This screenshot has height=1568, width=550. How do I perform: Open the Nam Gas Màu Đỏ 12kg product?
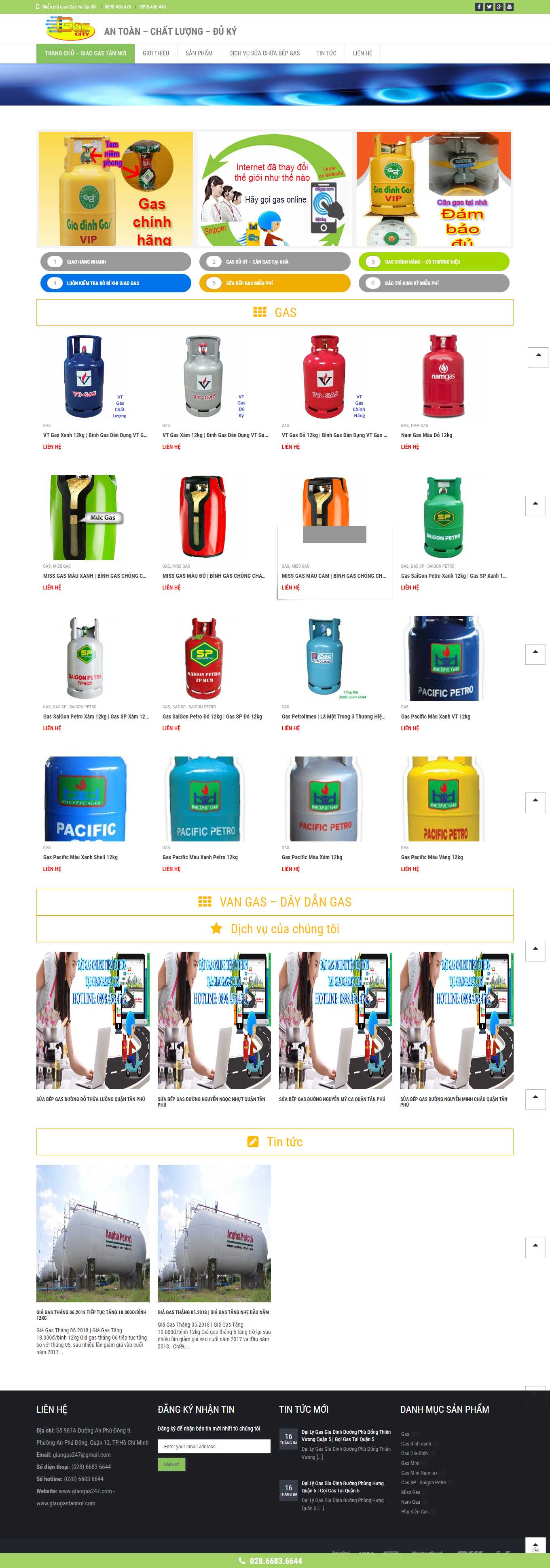pyautogui.click(x=426, y=435)
